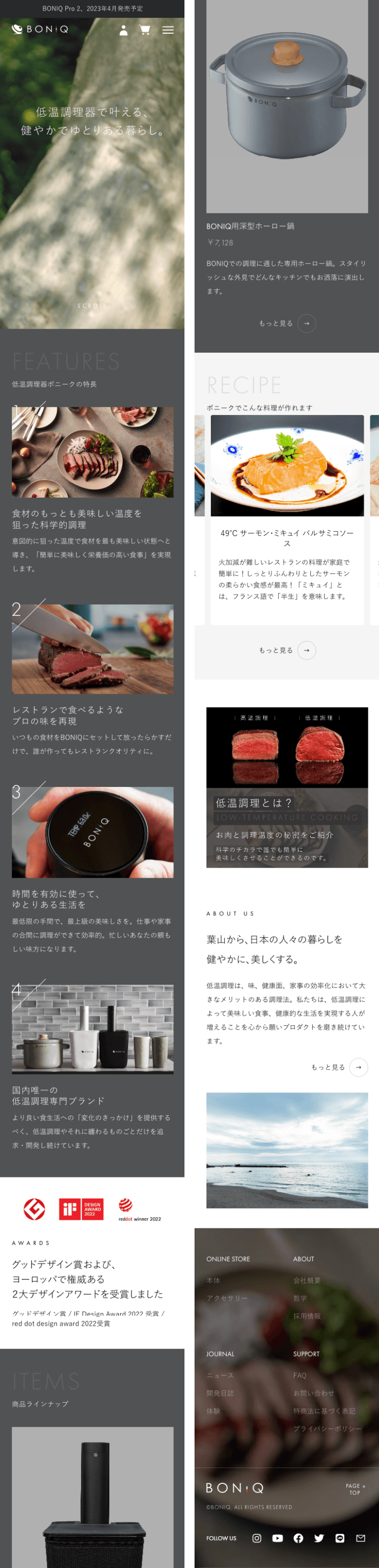379x1568 pixels.
Task: Open プライバシーポリシー footer link
Action: (327, 1428)
